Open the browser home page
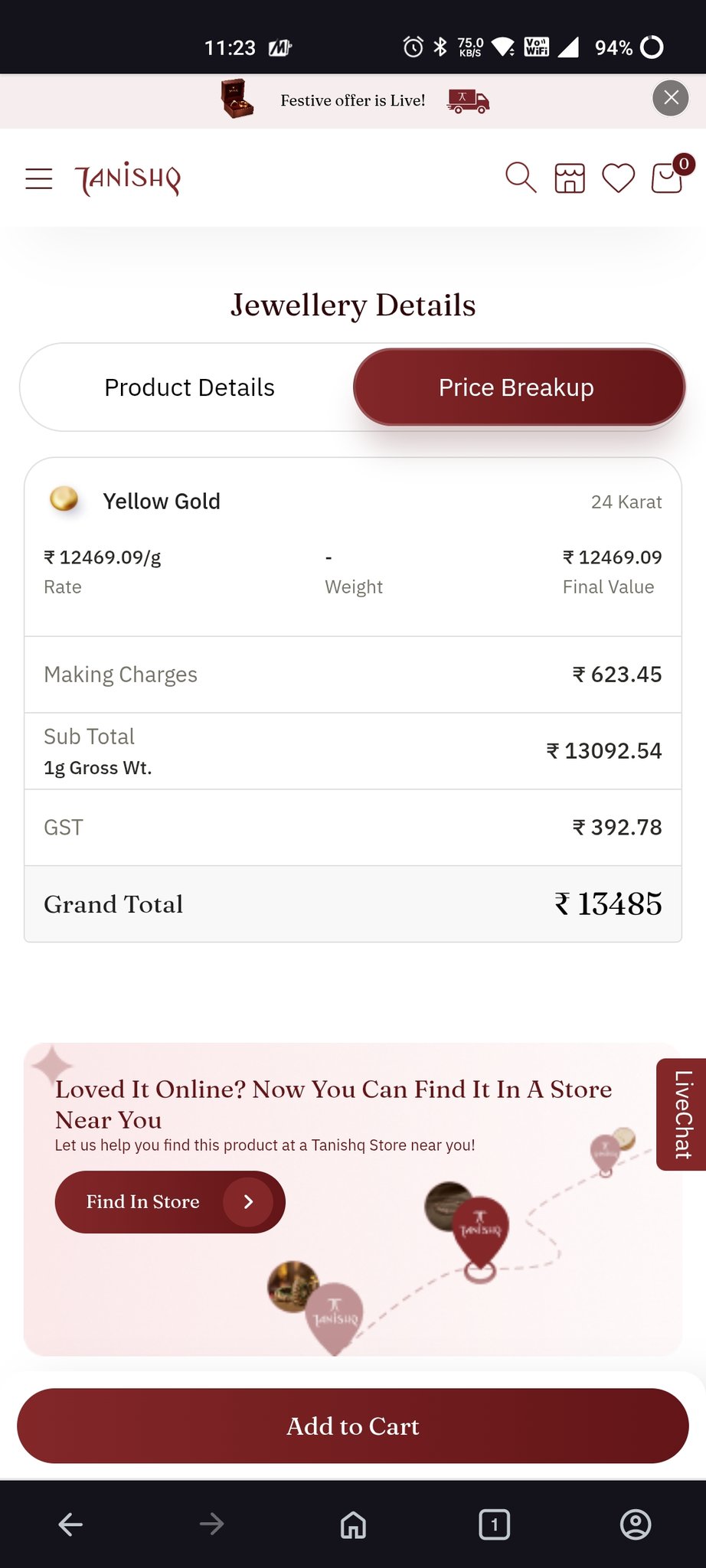Viewport: 706px width, 1568px height. pyautogui.click(x=353, y=1524)
